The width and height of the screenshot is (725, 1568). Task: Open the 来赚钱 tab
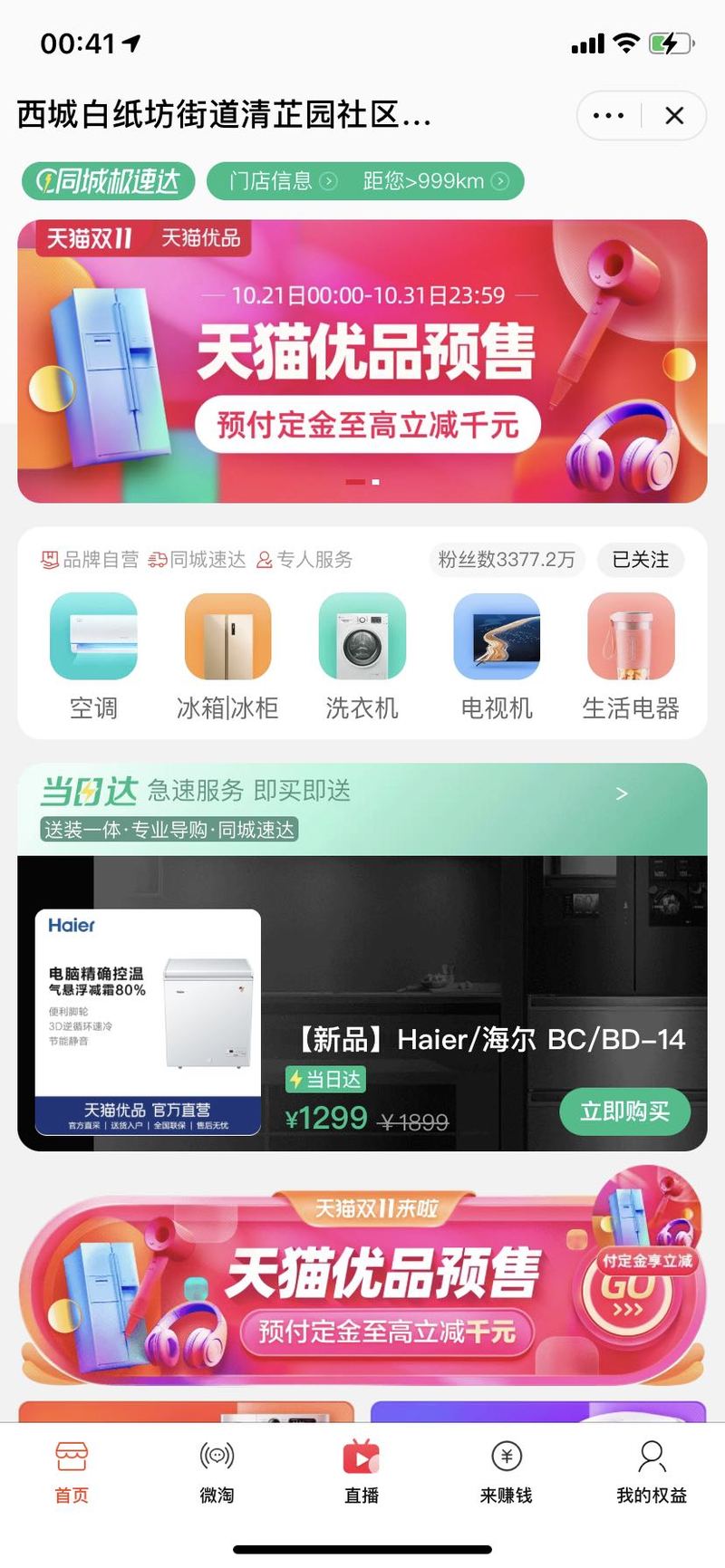(x=507, y=1472)
